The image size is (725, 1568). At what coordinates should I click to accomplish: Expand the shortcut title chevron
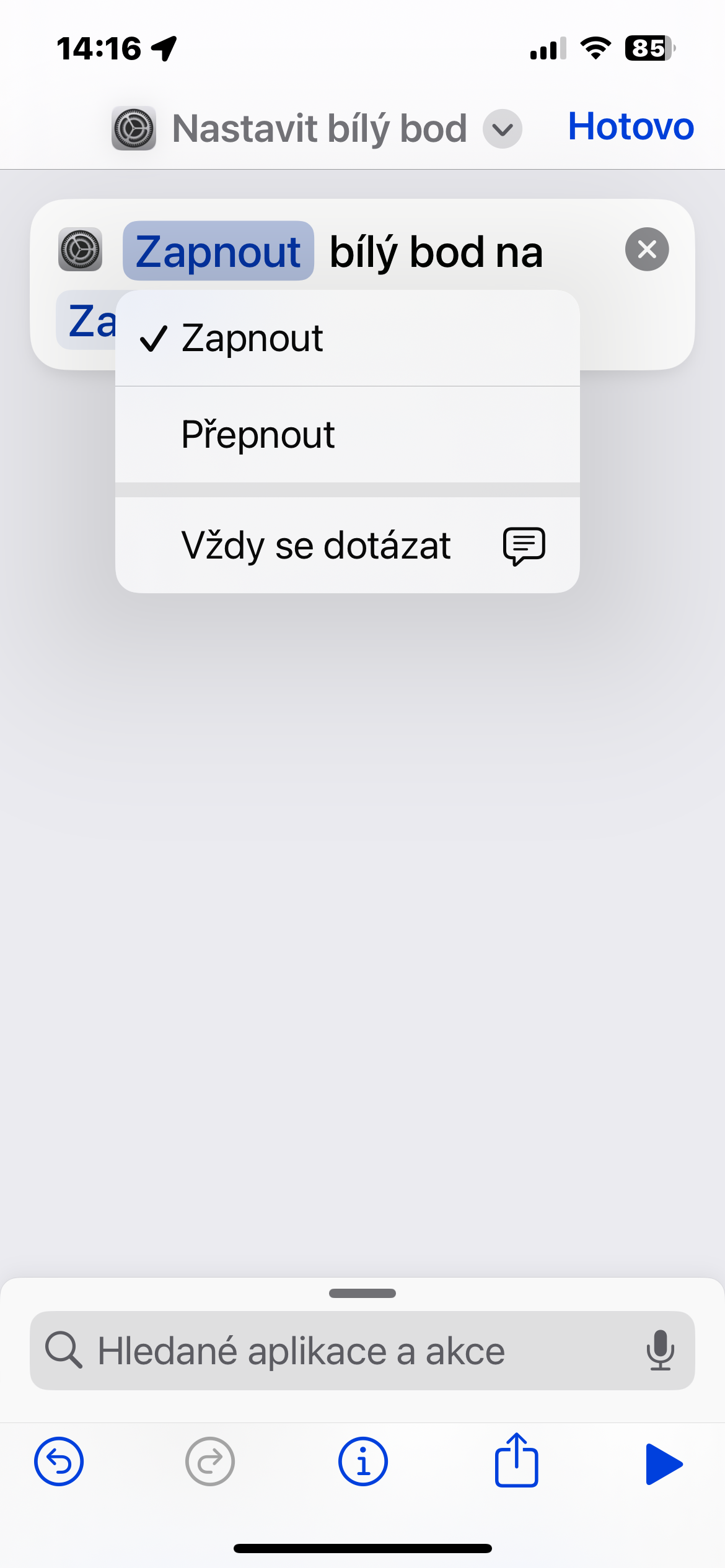502,129
